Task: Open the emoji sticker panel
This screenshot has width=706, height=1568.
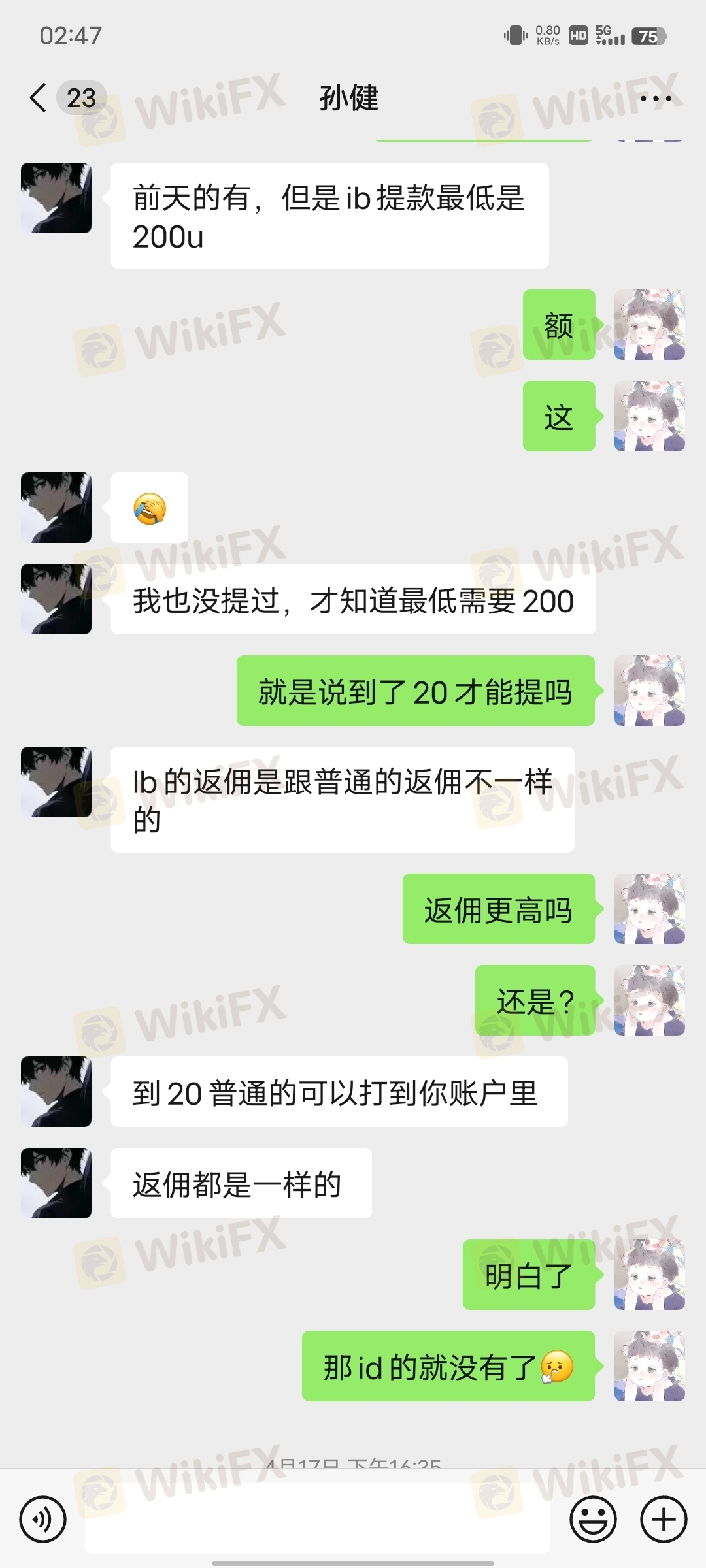Action: (593, 1520)
